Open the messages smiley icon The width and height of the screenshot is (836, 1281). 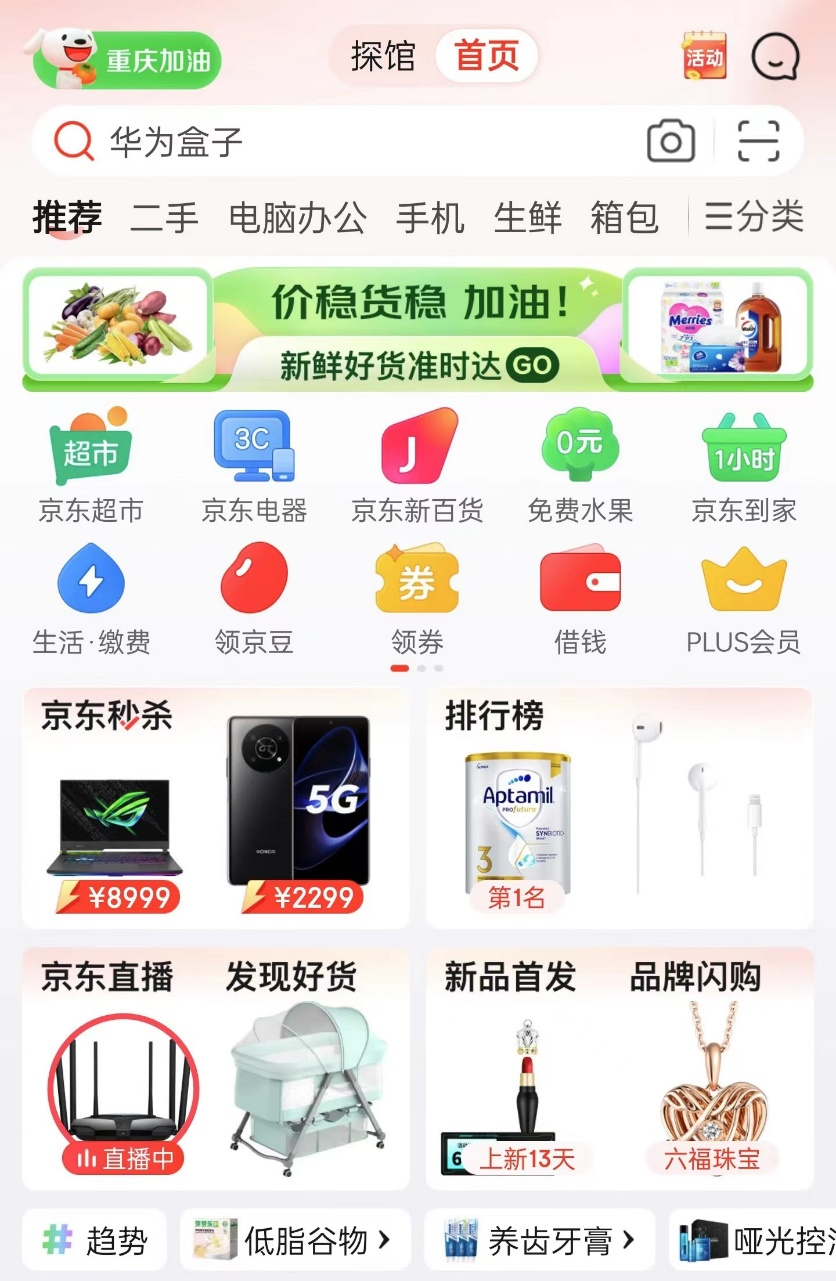coord(775,57)
